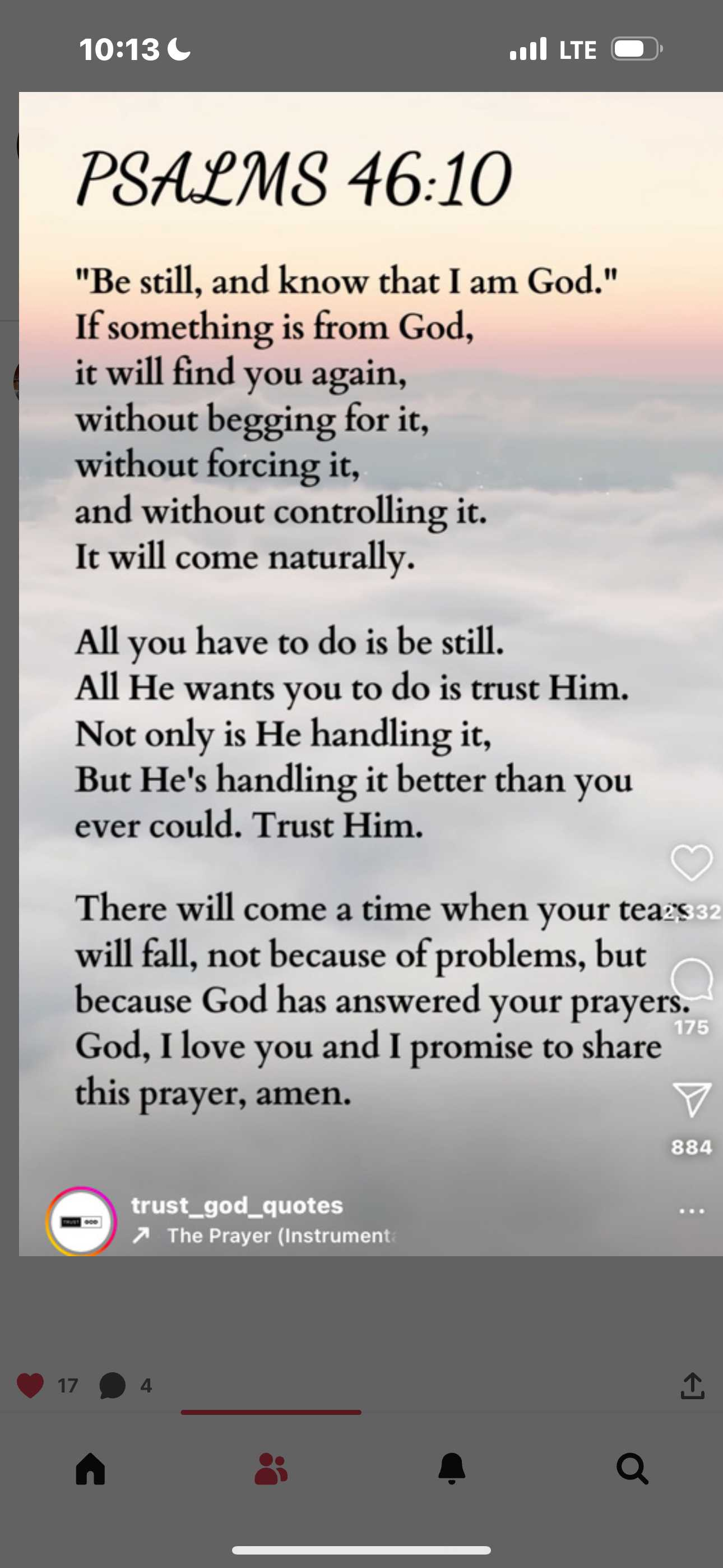
Task: Open the comments bubble showing 4
Action: point(113,1385)
